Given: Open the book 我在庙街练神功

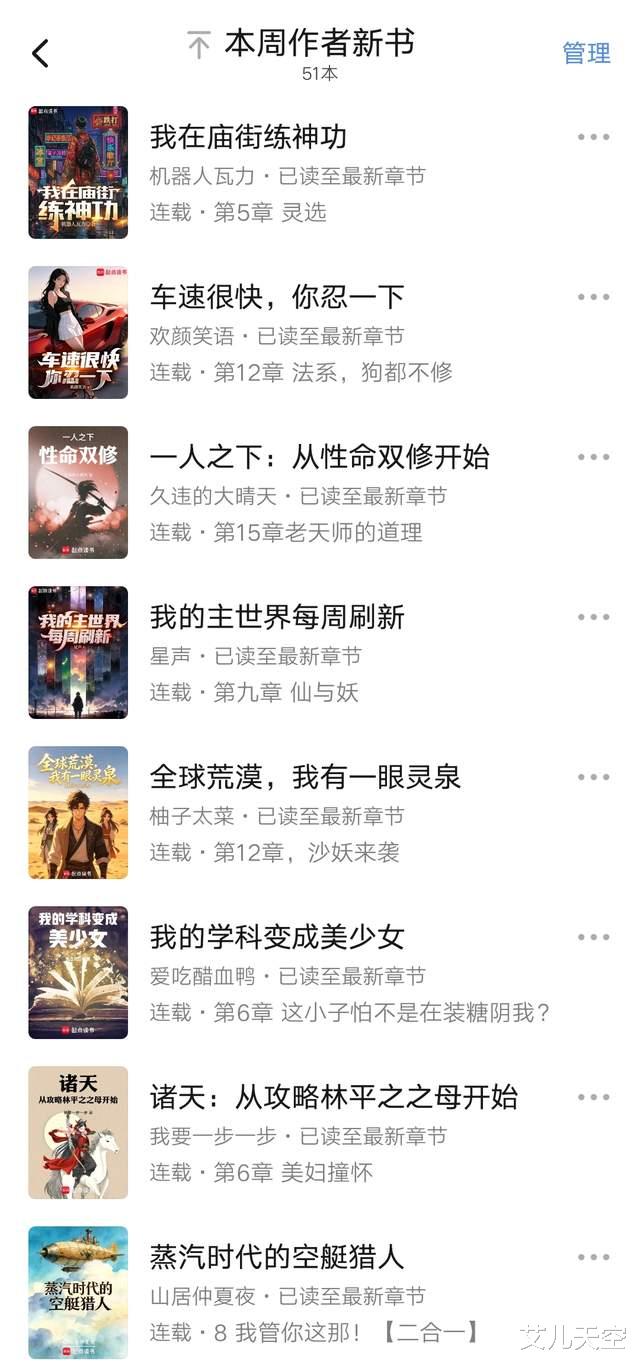Looking at the screenshot, I should (x=248, y=137).
